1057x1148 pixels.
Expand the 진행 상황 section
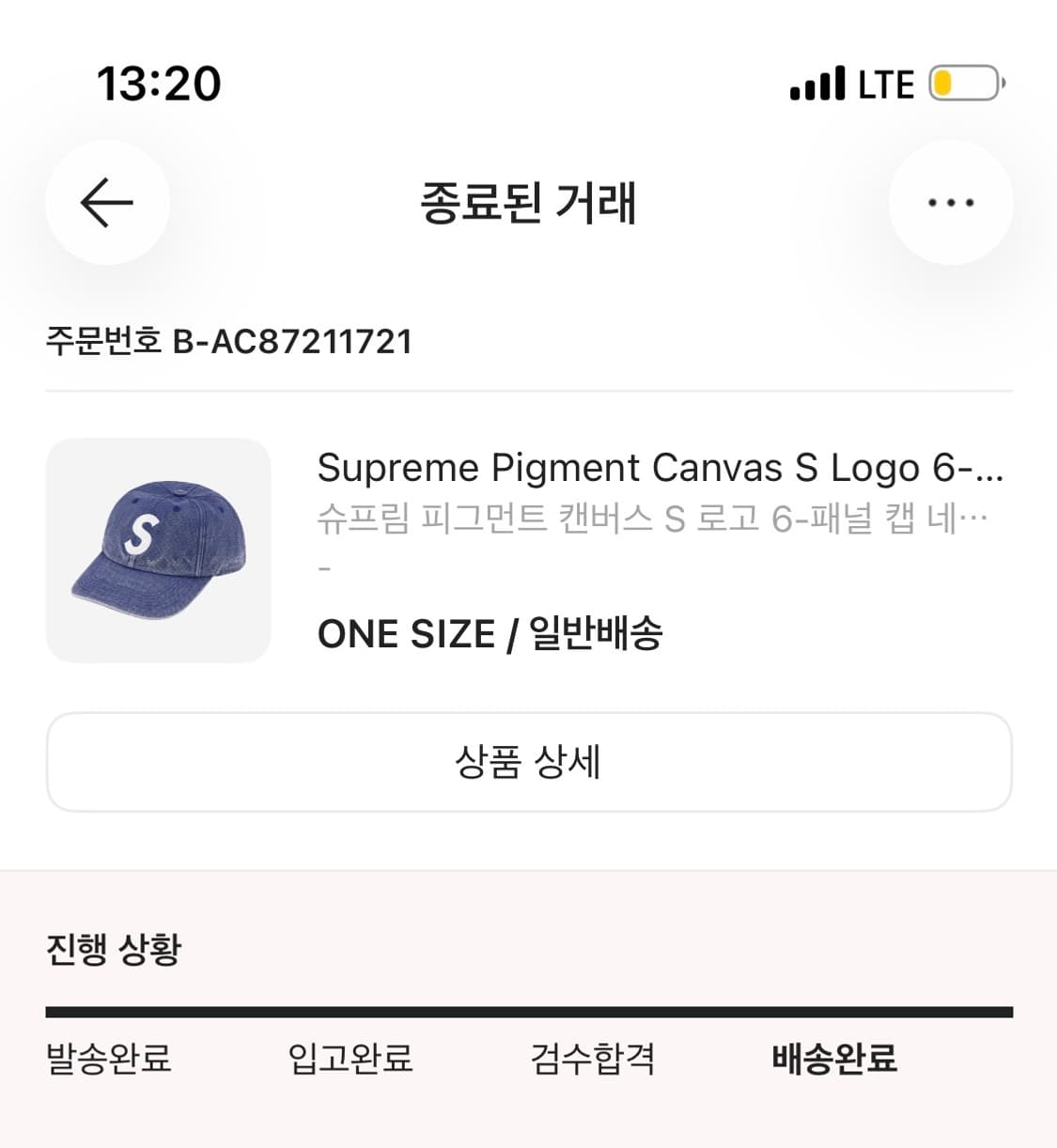(114, 951)
